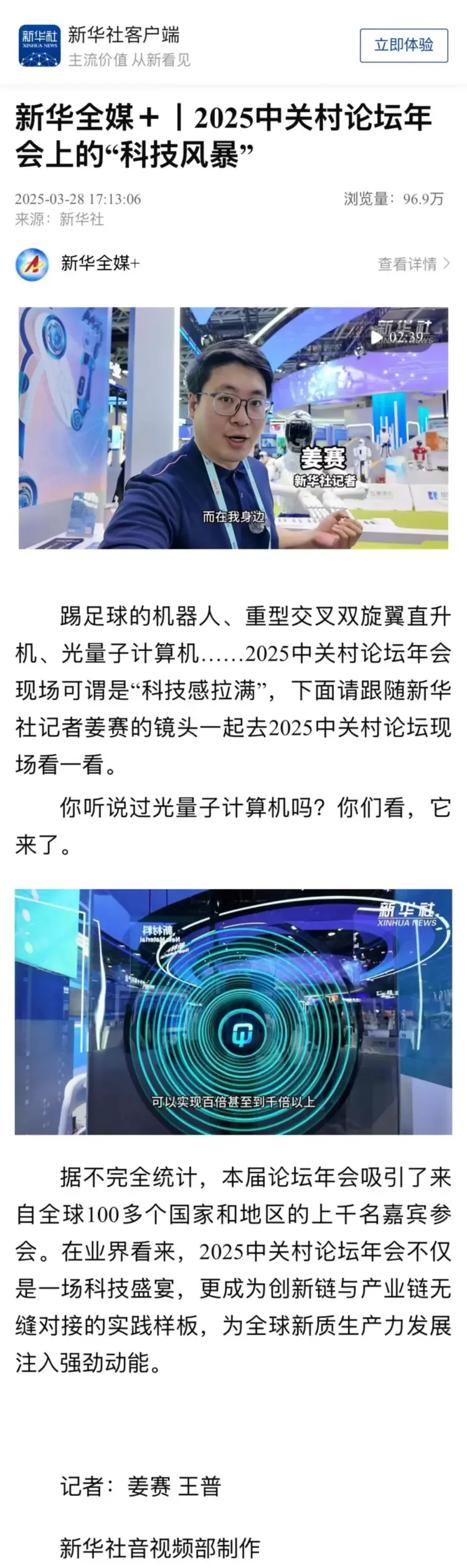The image size is (467, 1568).
Task: Open the photonic quantum computer image
Action: coord(233,1011)
